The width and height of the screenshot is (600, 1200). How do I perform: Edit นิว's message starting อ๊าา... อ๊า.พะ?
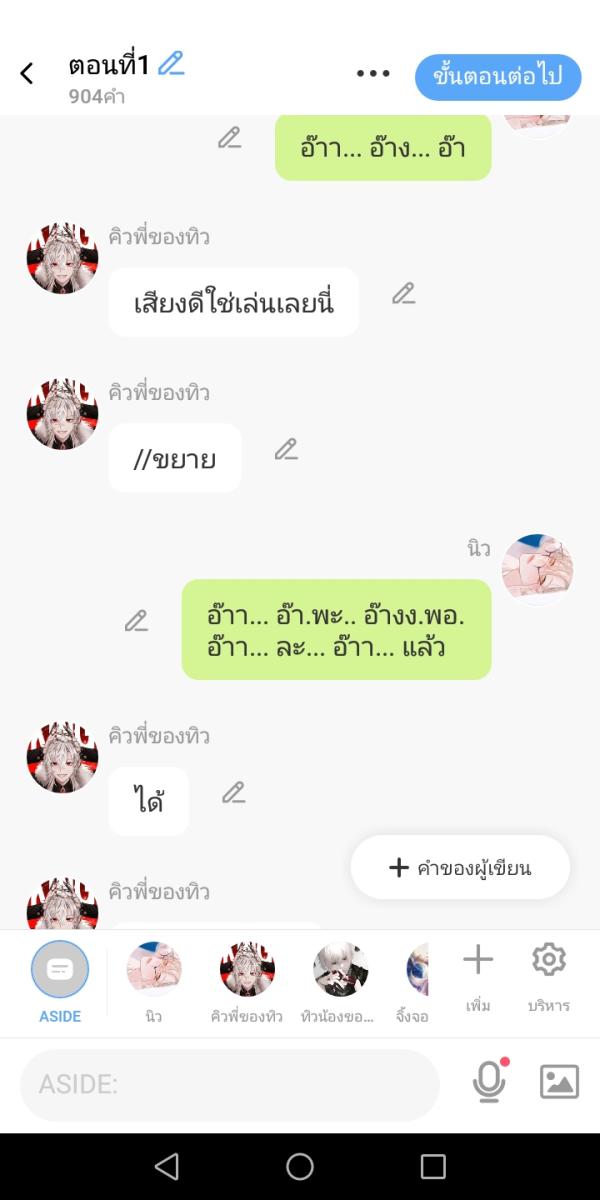[x=136, y=621]
